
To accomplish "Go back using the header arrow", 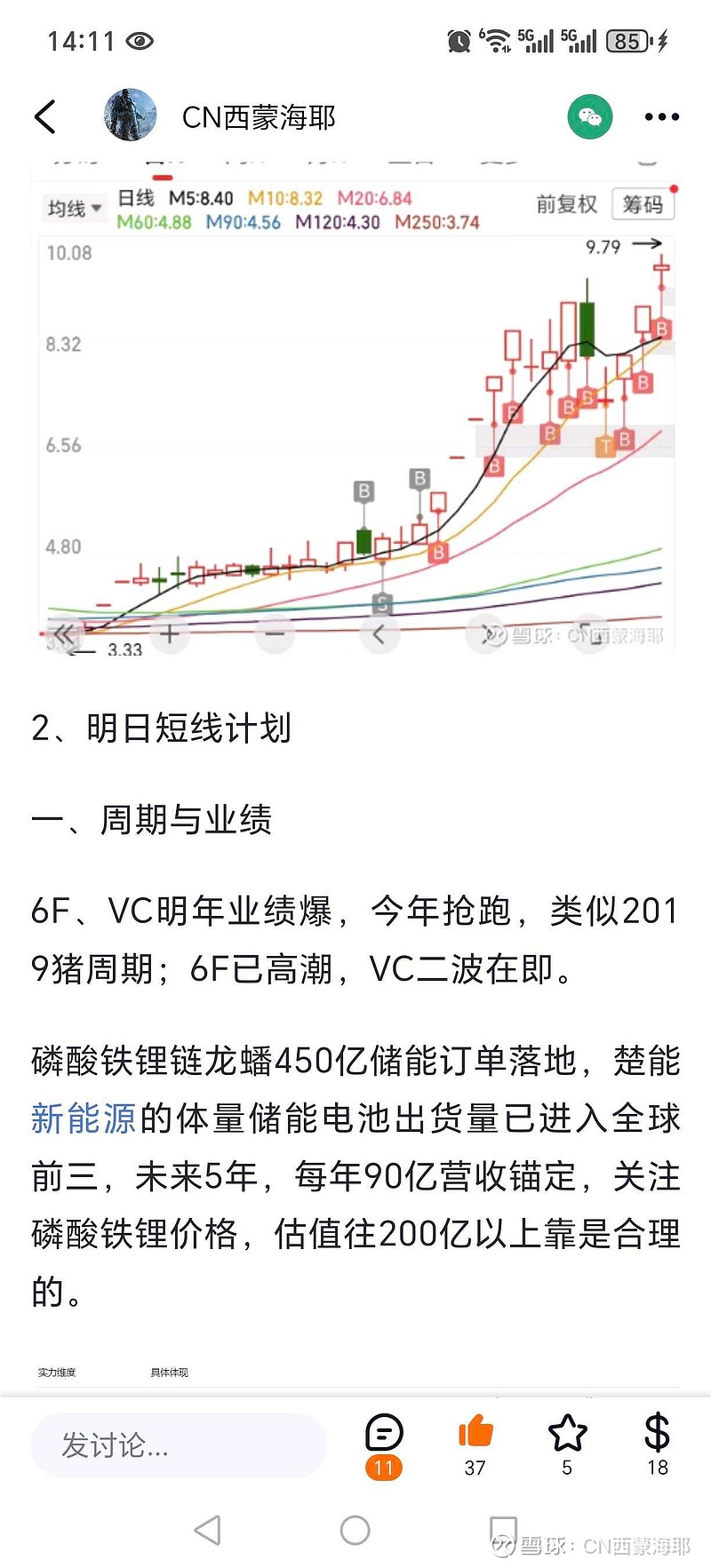I will 45,116.
